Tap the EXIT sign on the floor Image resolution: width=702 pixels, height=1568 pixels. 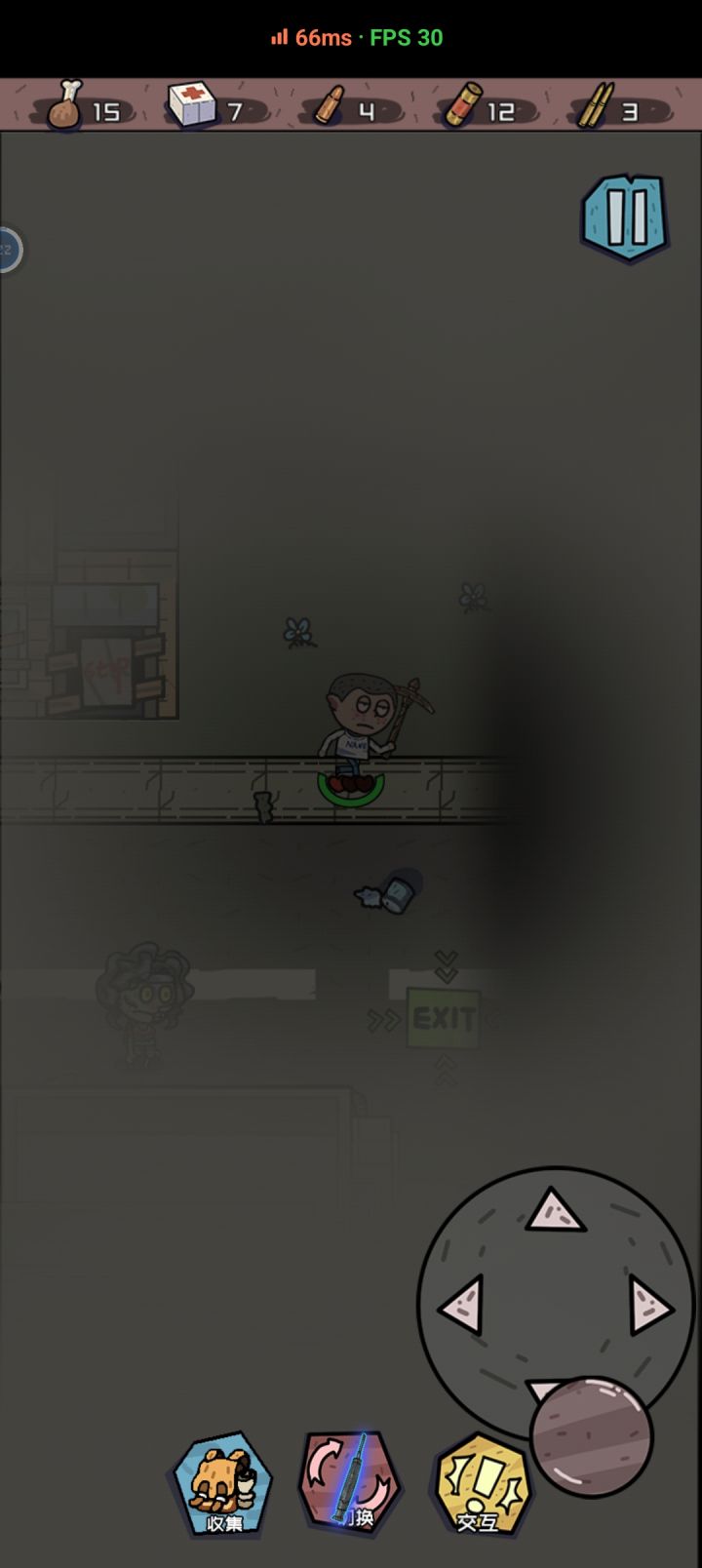(443, 1017)
